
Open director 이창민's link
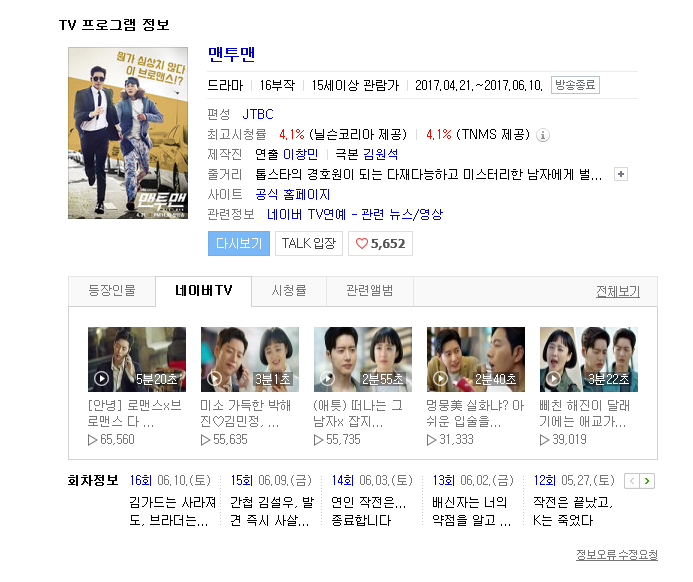tap(300, 154)
